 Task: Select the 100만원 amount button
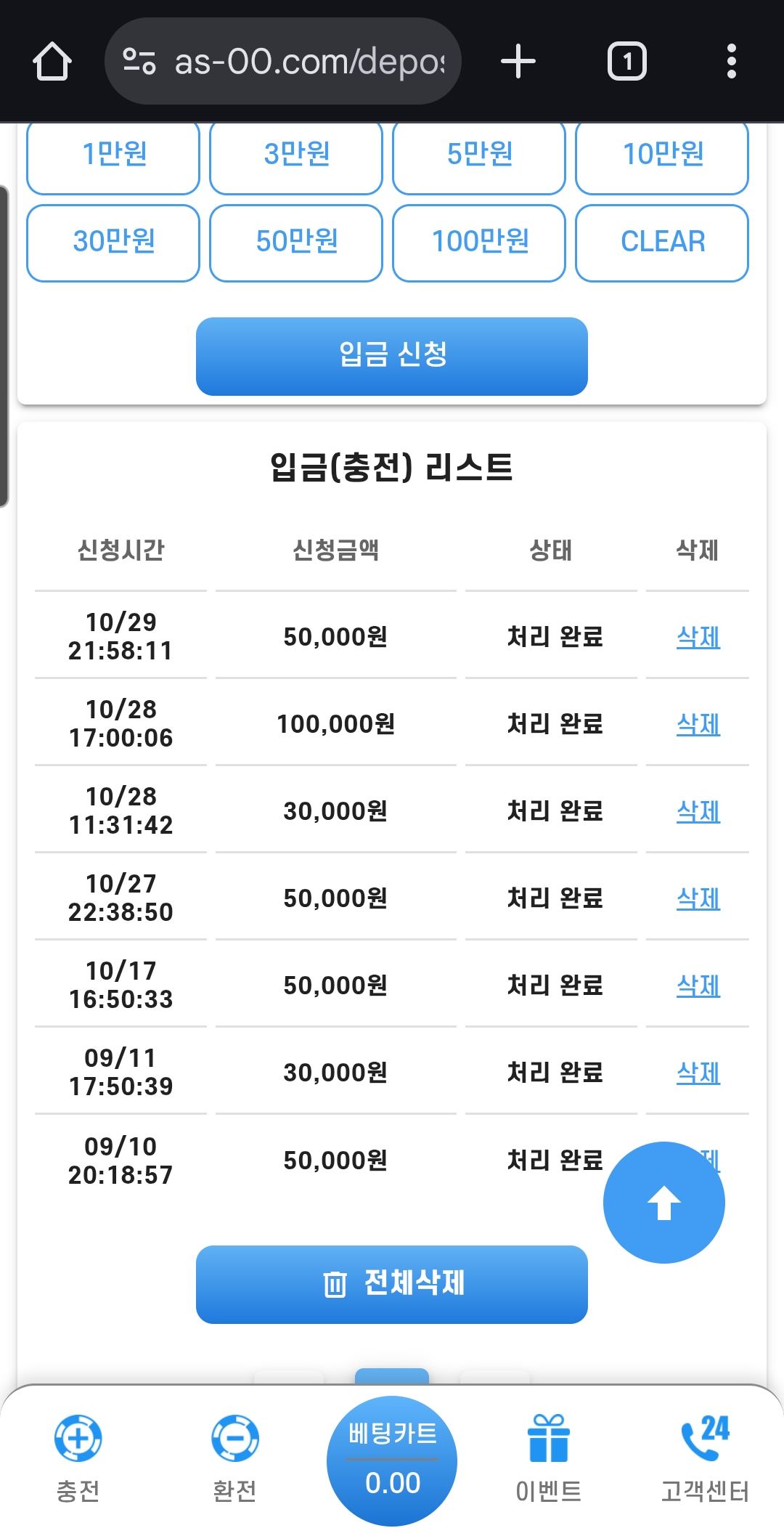479,243
